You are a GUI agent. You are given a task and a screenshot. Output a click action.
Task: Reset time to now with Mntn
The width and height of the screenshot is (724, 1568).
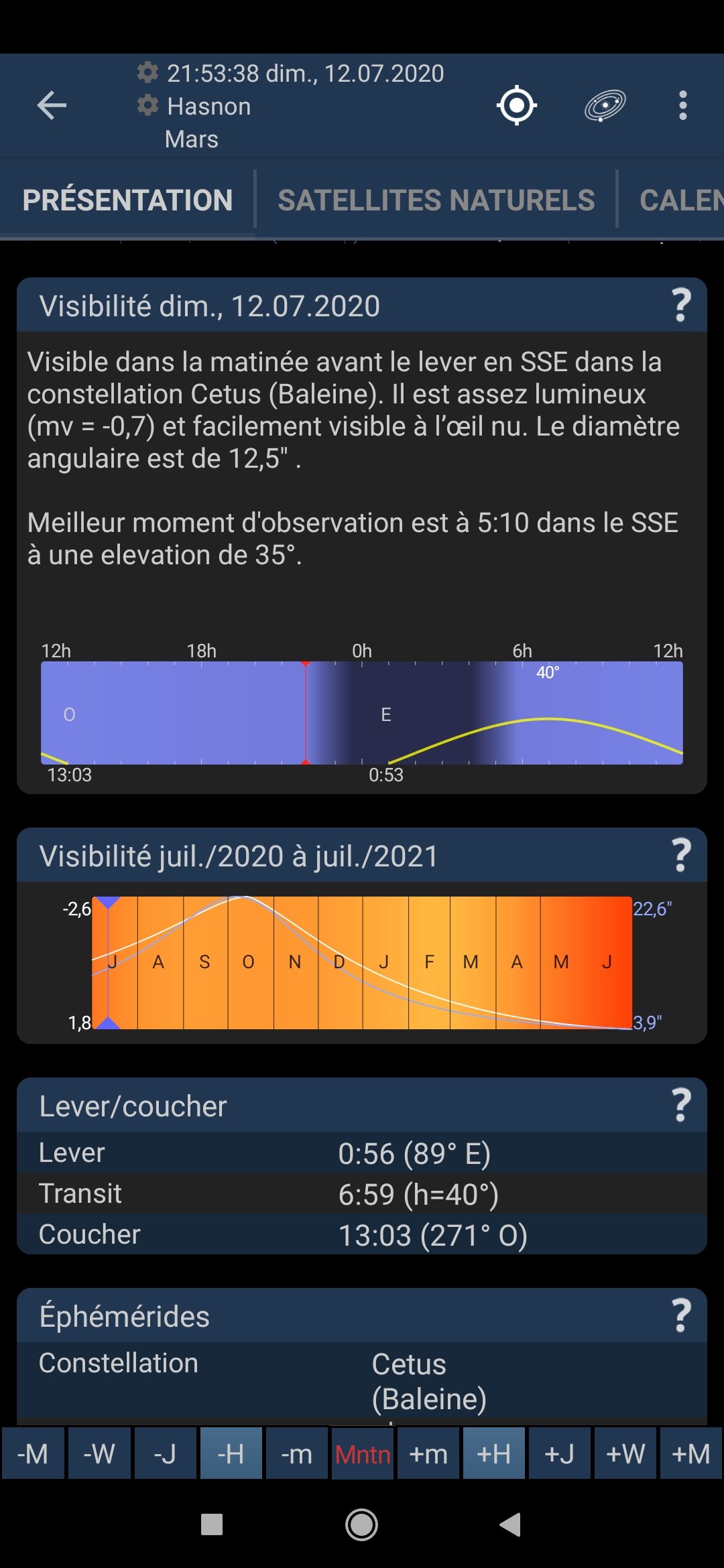click(363, 1453)
